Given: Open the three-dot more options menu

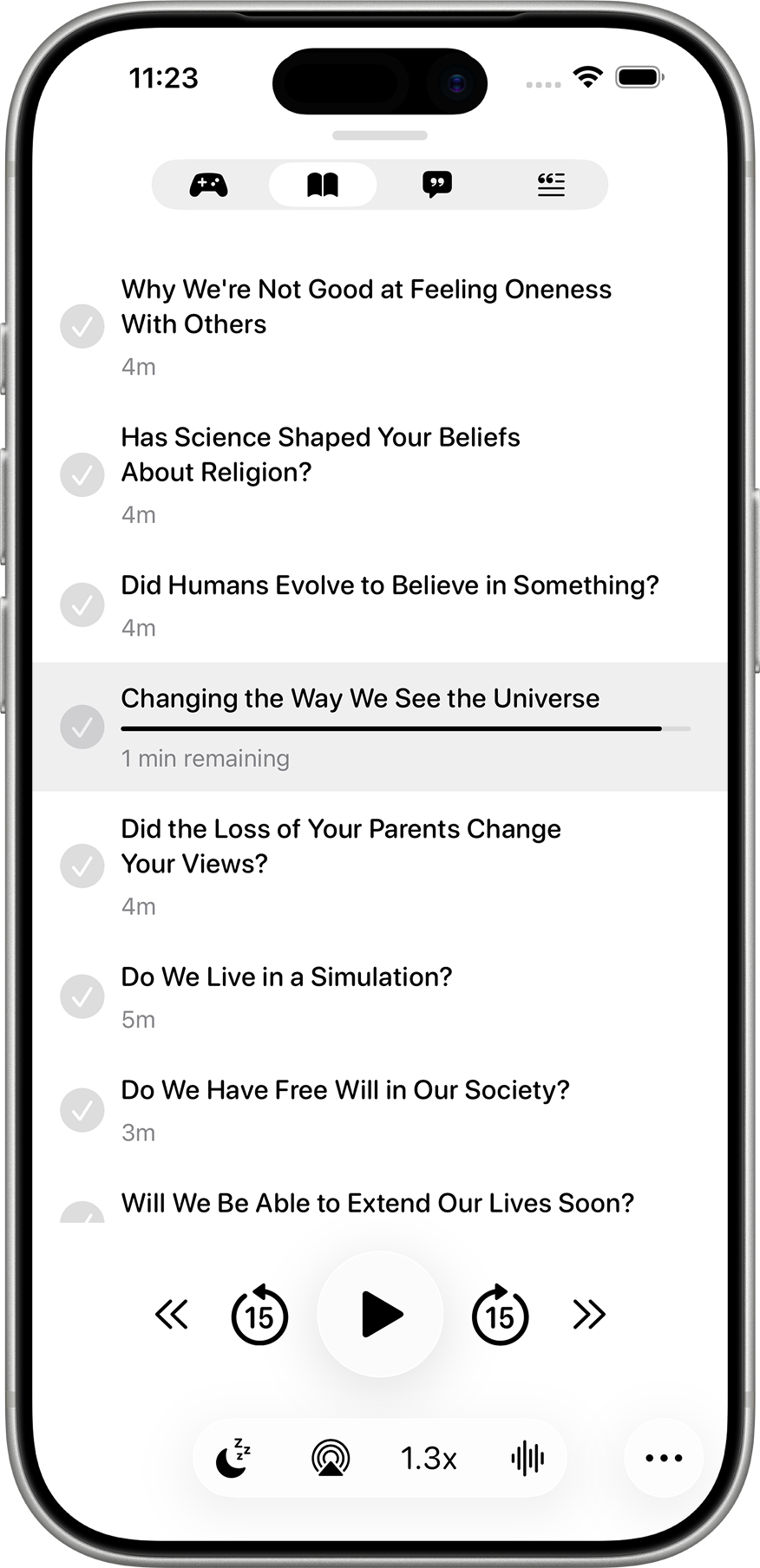Looking at the screenshot, I should pyautogui.click(x=664, y=1459).
